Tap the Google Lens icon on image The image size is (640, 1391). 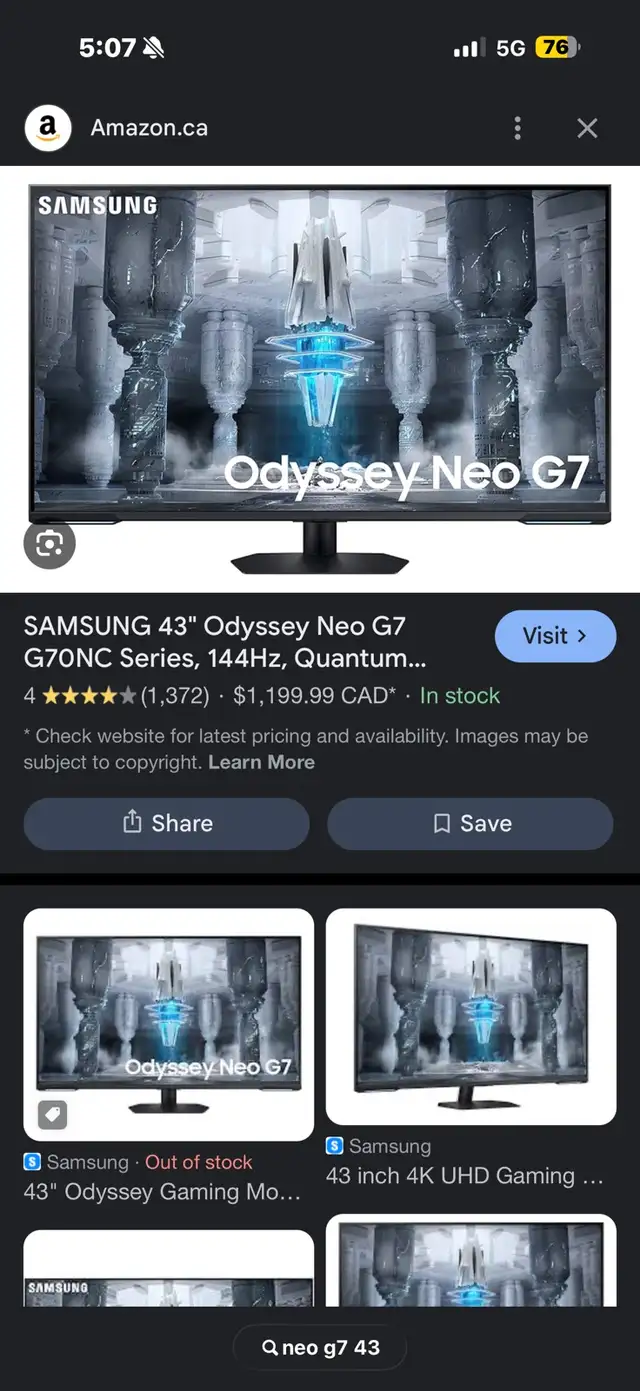pyautogui.click(x=49, y=543)
